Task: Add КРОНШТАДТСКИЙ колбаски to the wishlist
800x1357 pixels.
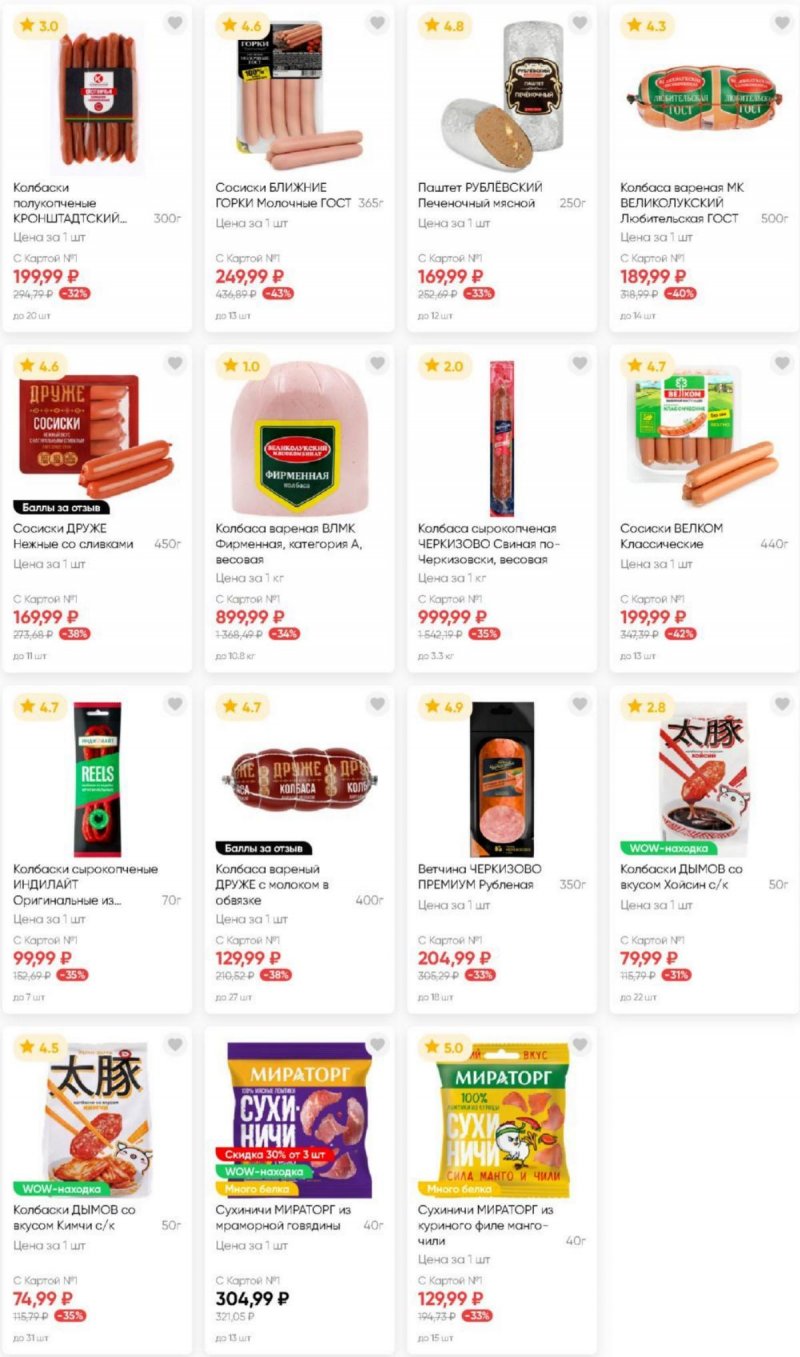Action: 175,23
